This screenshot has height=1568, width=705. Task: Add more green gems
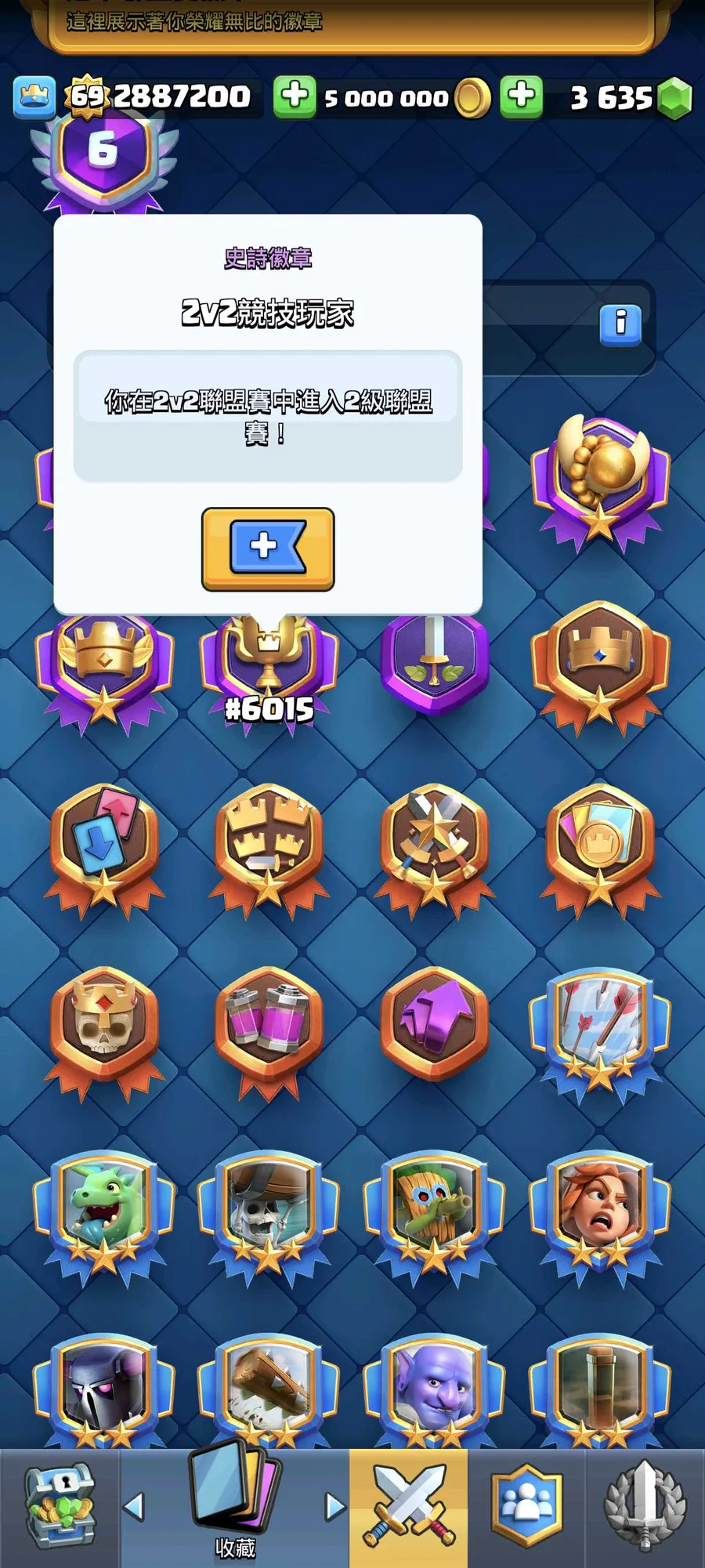point(522,97)
